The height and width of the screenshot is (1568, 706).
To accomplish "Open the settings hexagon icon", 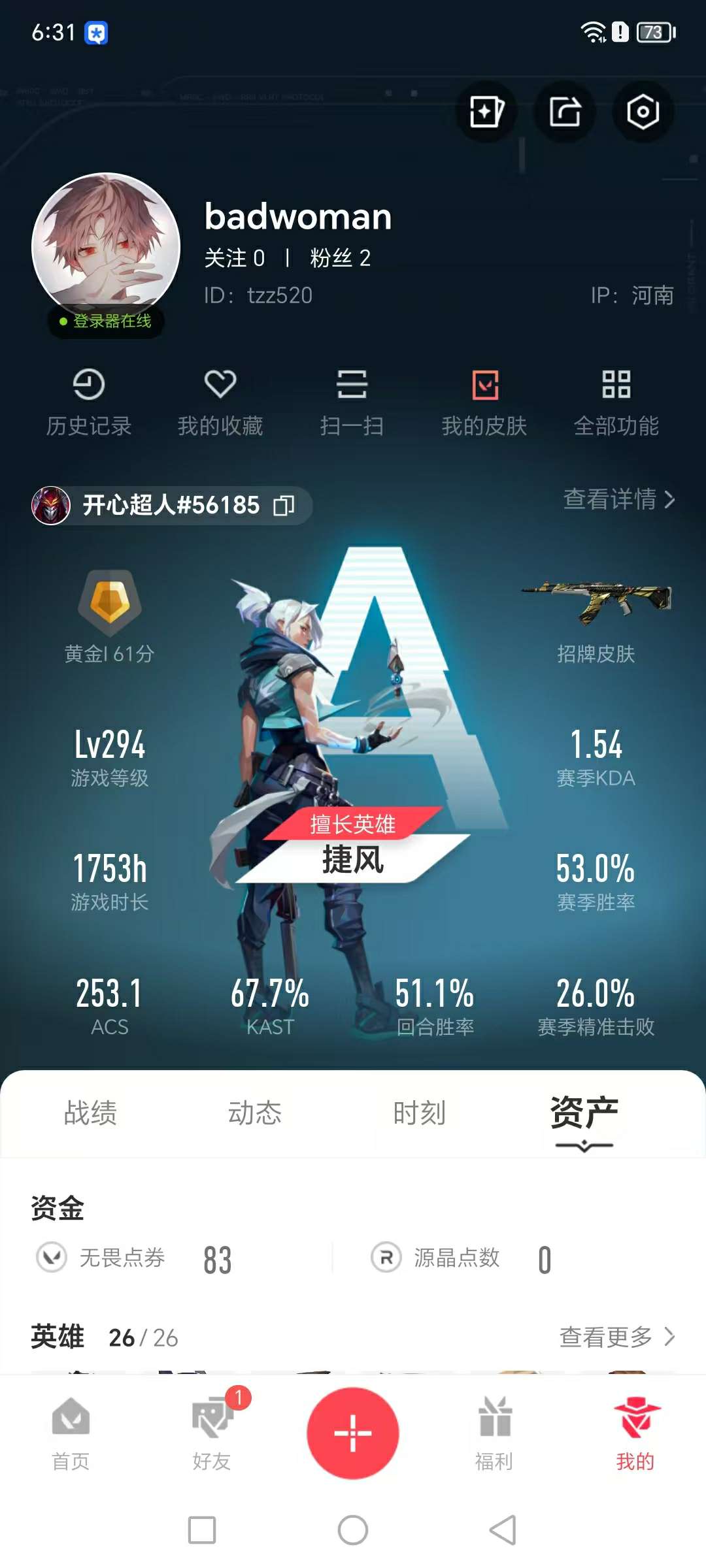I will click(x=643, y=112).
